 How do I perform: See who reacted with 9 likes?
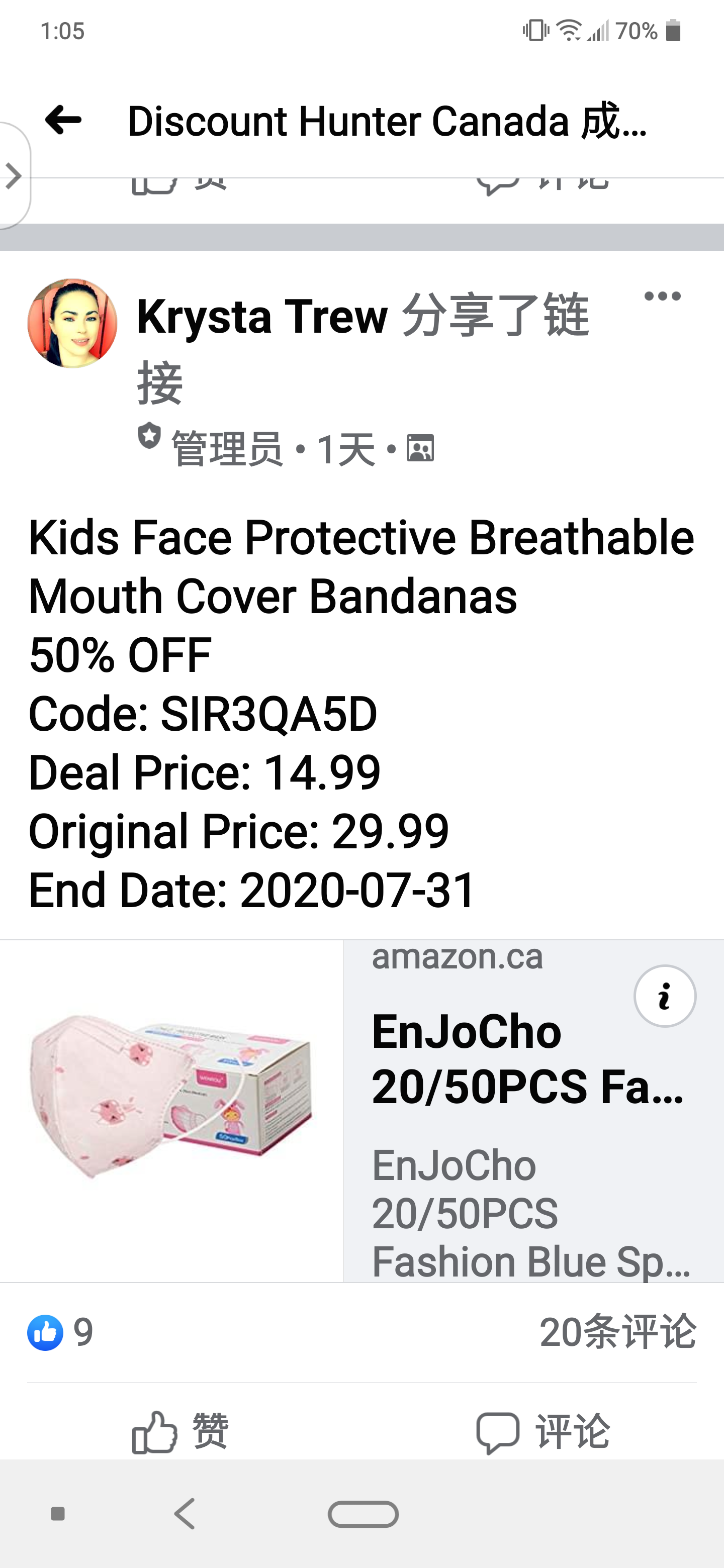coord(60,1332)
